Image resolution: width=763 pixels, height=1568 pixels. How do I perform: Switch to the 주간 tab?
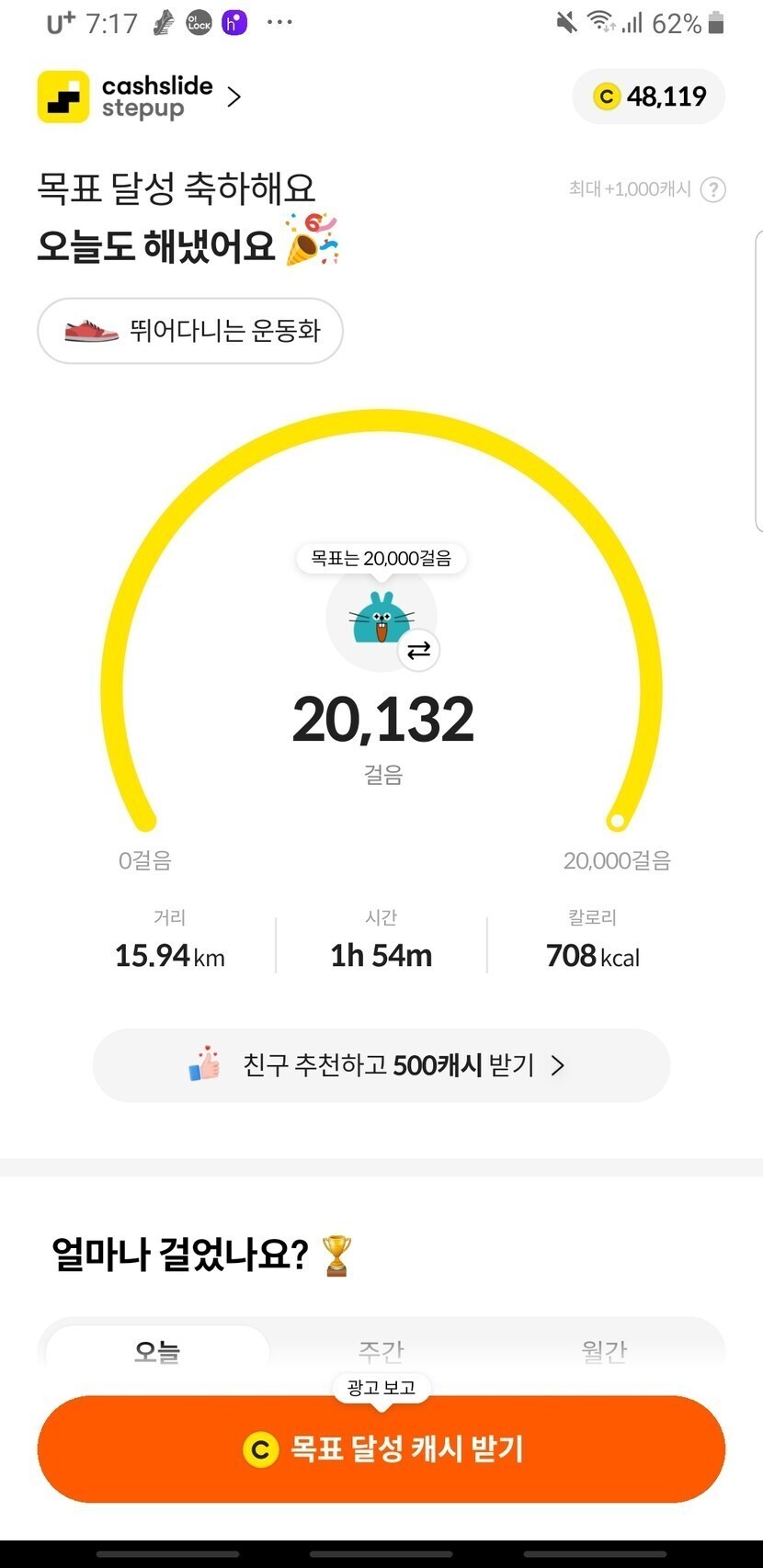(x=381, y=1351)
